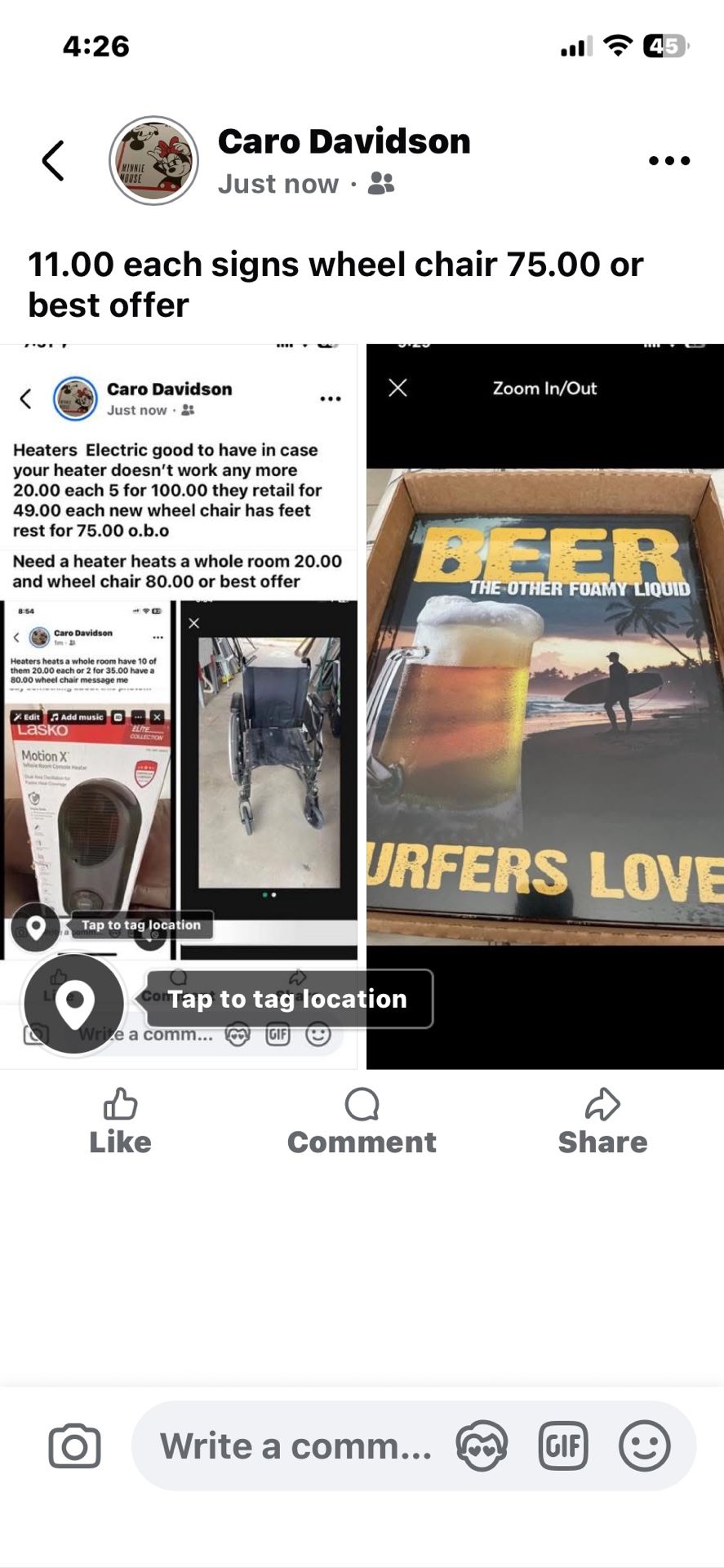This screenshot has width=724, height=1568.
Task: Share this post
Action: pyautogui.click(x=602, y=1121)
